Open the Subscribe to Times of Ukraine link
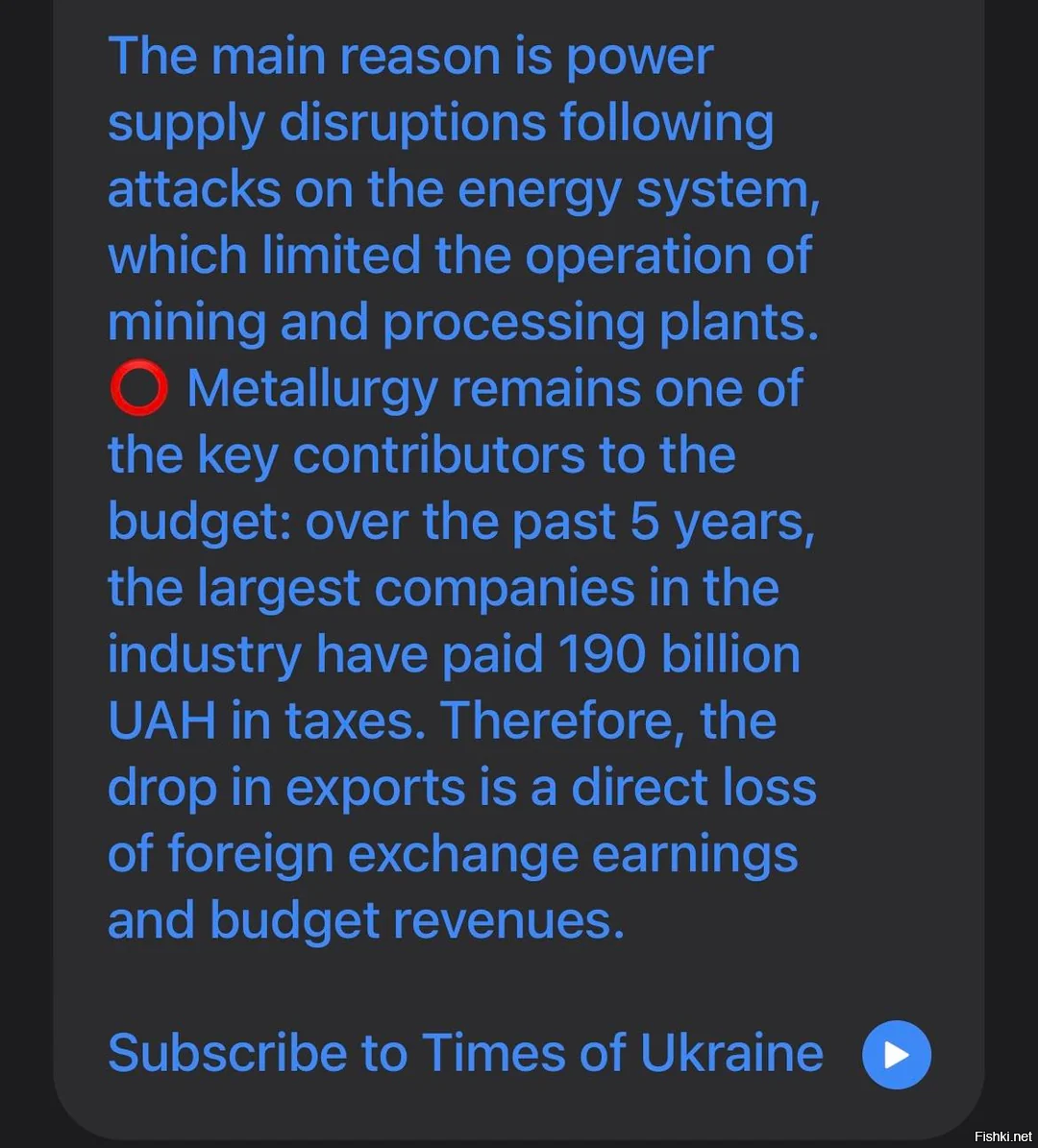The image size is (1038, 1148). click(x=465, y=1053)
